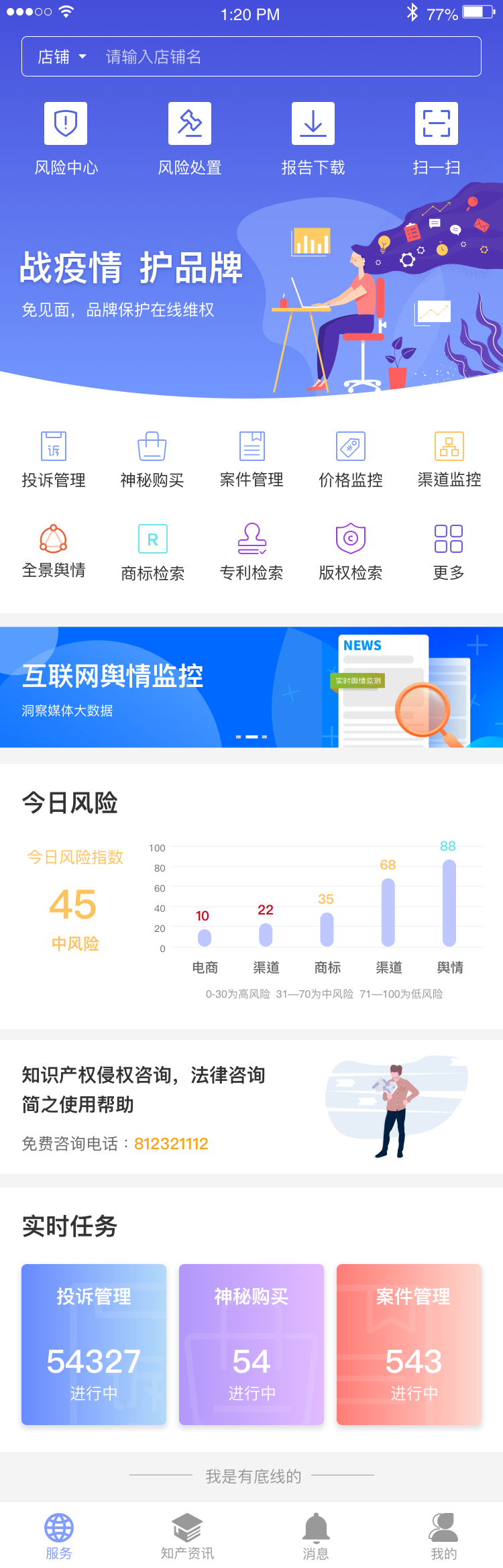Open 渠道监控 module

[x=449, y=460]
